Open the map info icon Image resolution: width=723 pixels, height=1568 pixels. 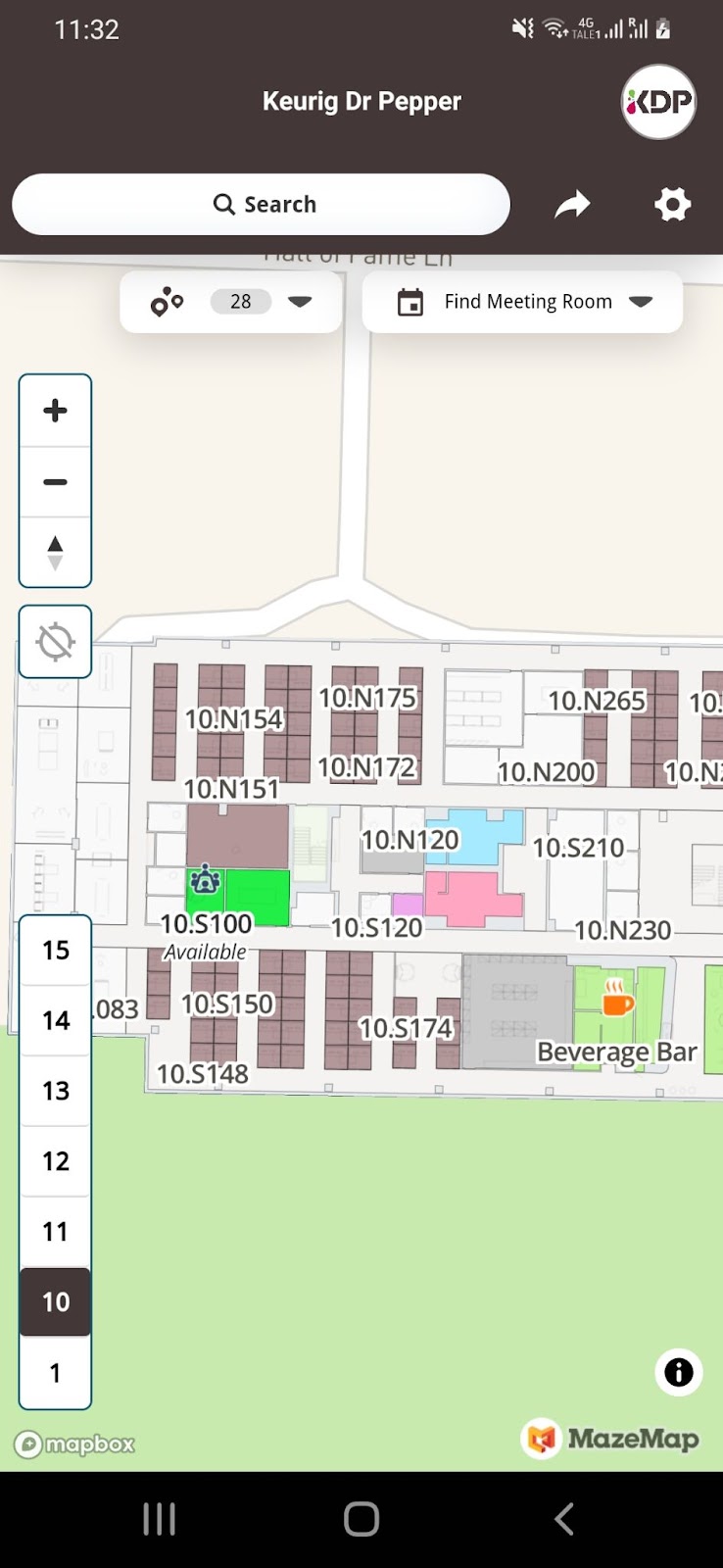click(x=678, y=1371)
